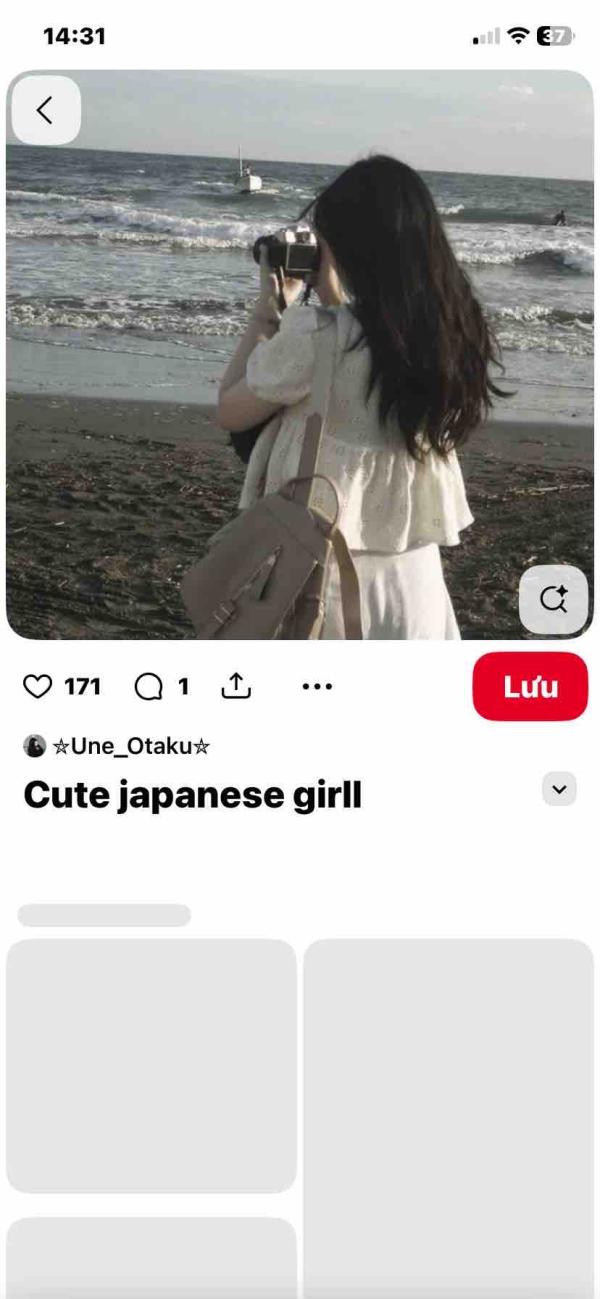Share this pin
This screenshot has width=600, height=1299.
(x=236, y=686)
